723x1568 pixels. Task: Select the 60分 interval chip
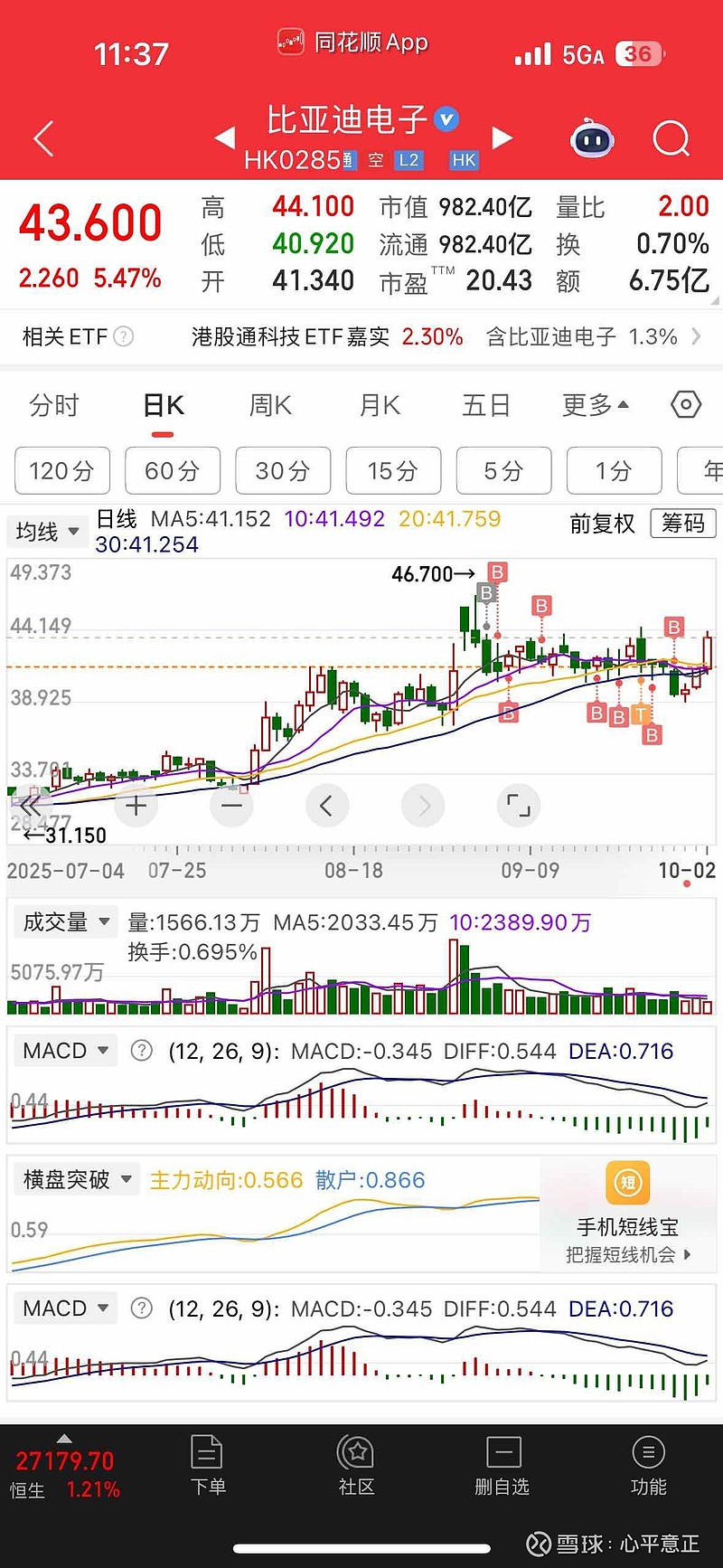click(173, 470)
